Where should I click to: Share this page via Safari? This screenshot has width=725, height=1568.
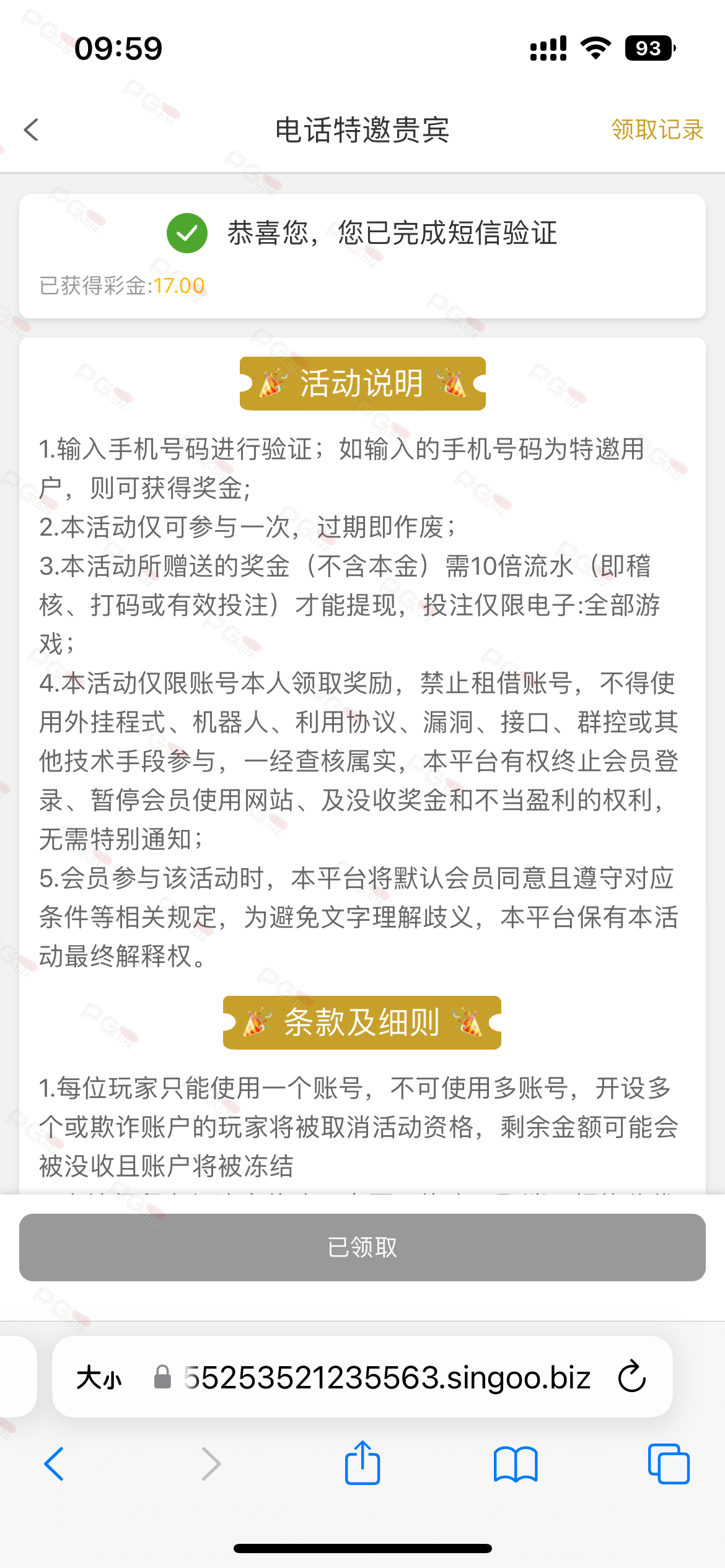coord(362,1463)
